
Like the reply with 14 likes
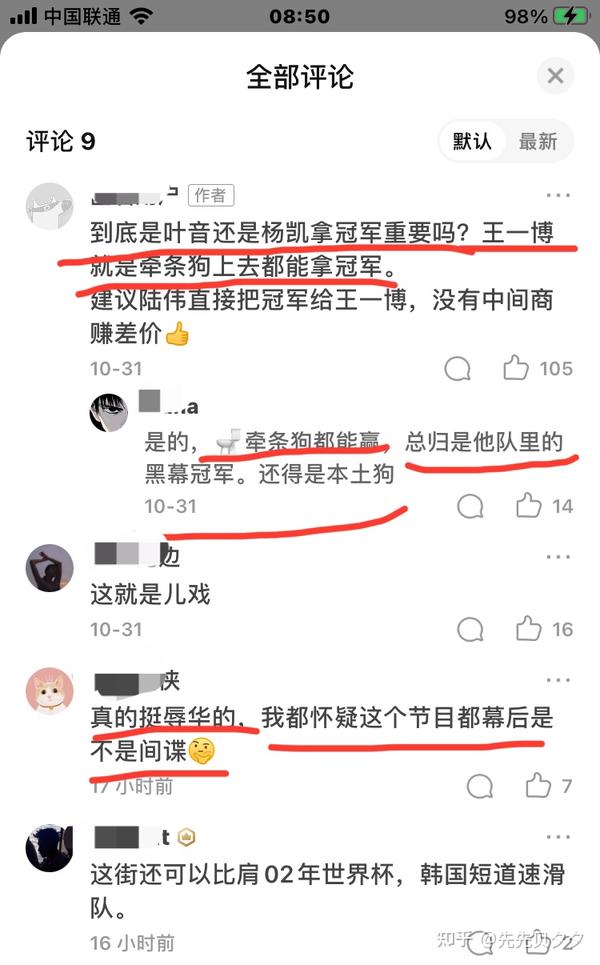click(528, 506)
